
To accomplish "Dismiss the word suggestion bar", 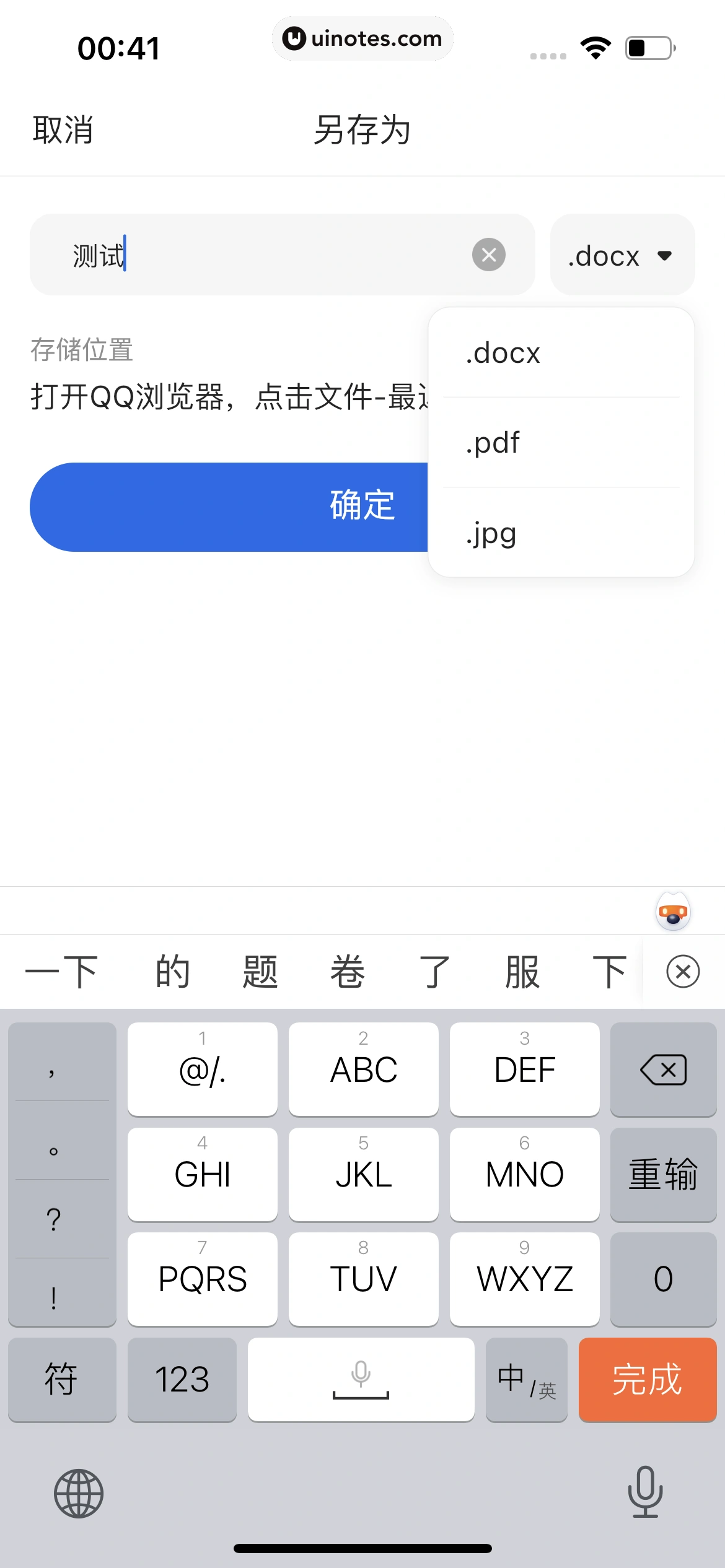I will pos(682,971).
